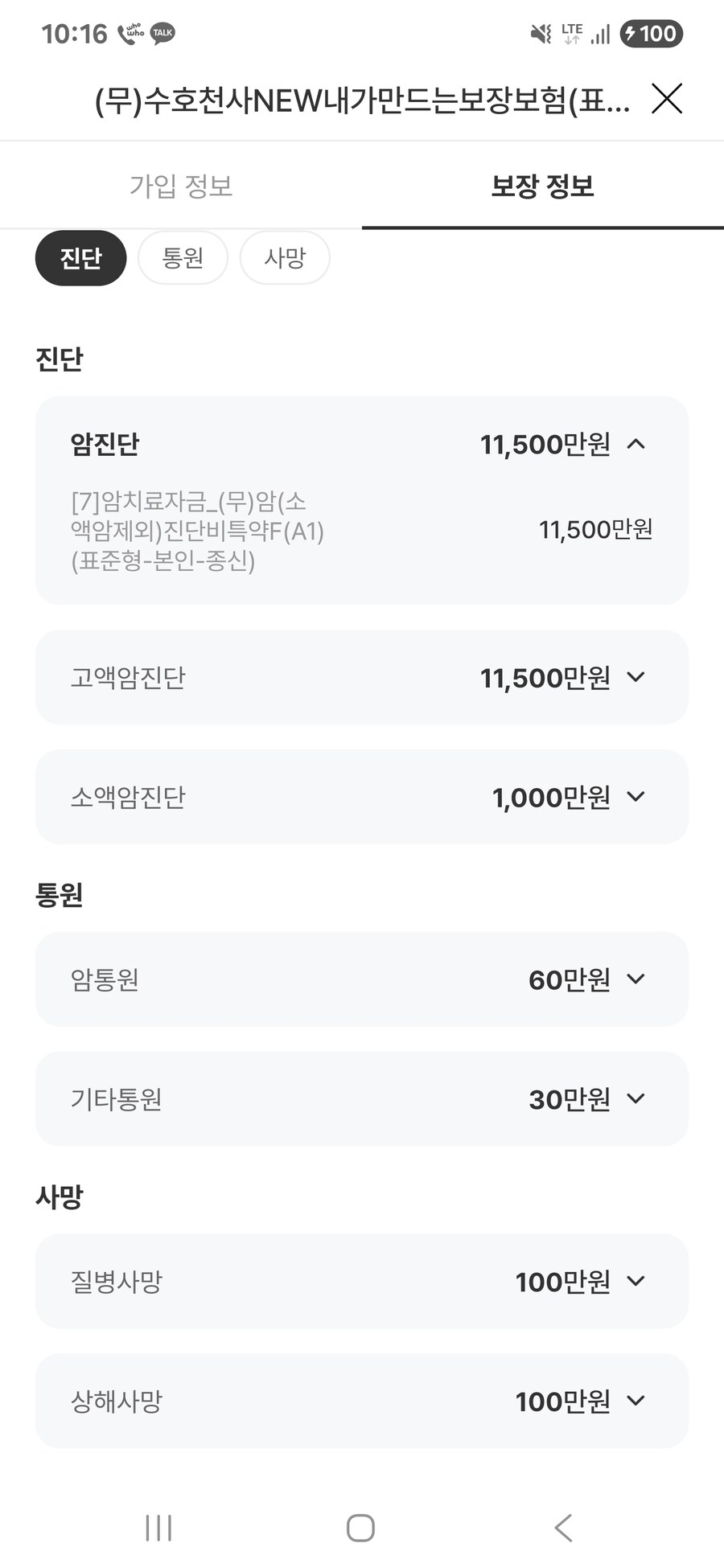Collapse the 암진단 coverage section
The image size is (724, 1568).
coord(638,444)
